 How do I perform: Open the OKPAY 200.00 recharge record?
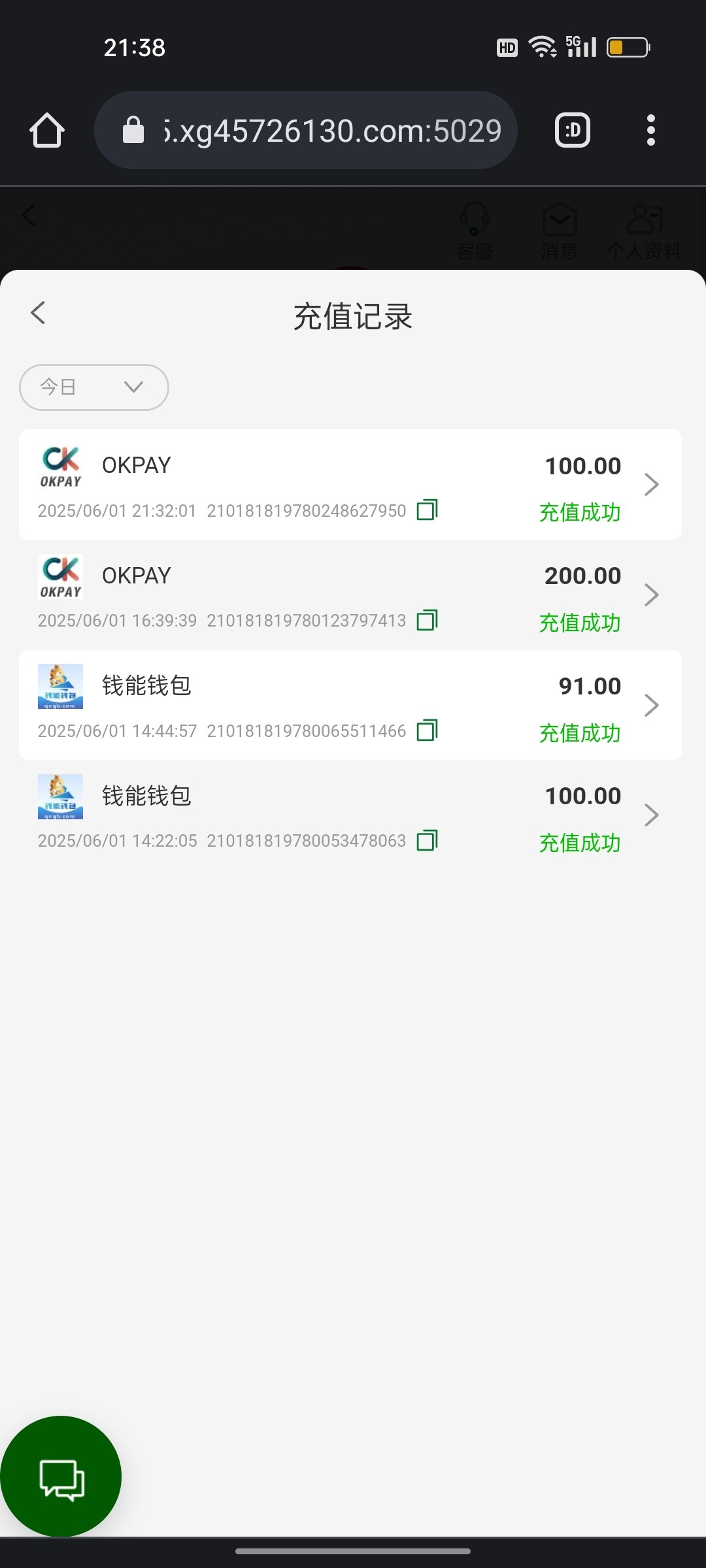coord(350,595)
